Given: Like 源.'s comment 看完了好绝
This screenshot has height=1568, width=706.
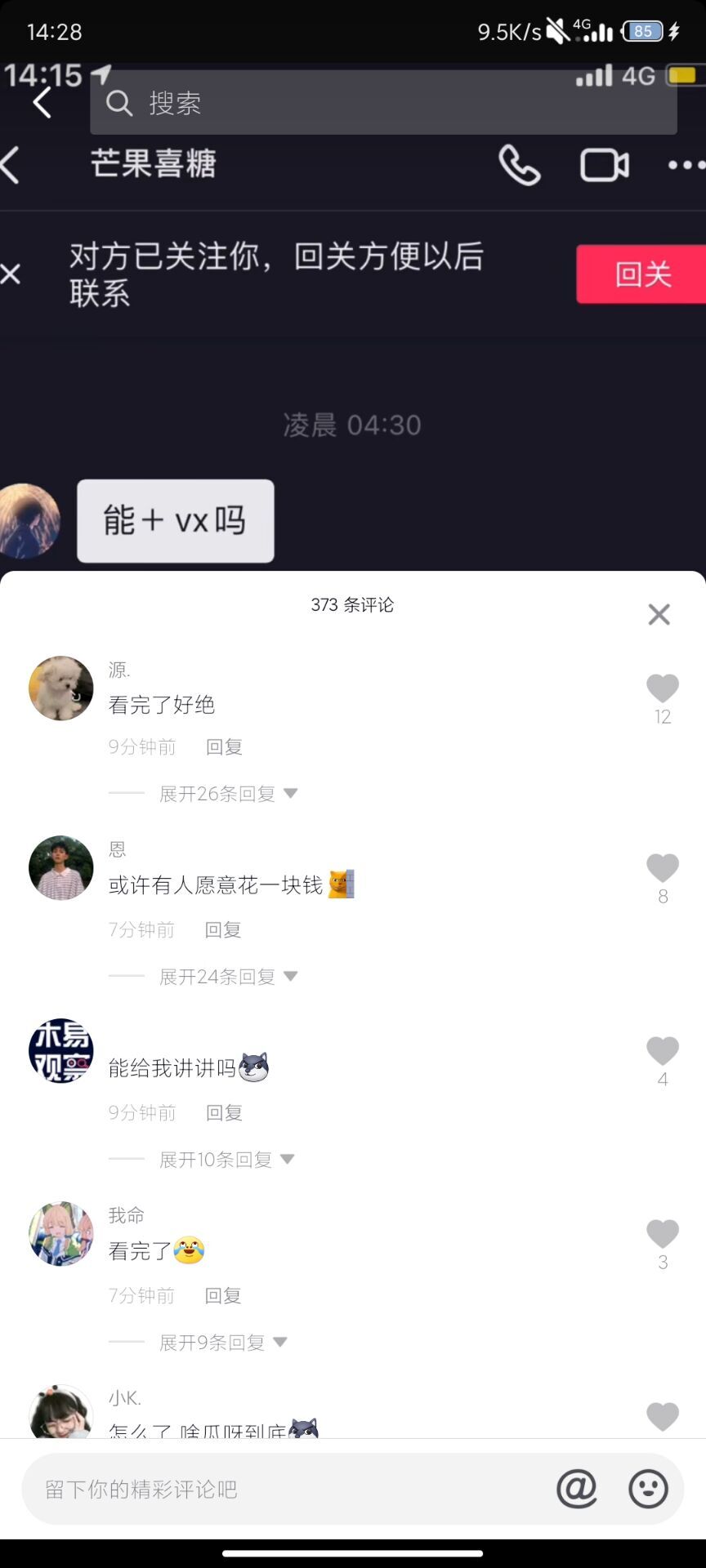Looking at the screenshot, I should [662, 689].
